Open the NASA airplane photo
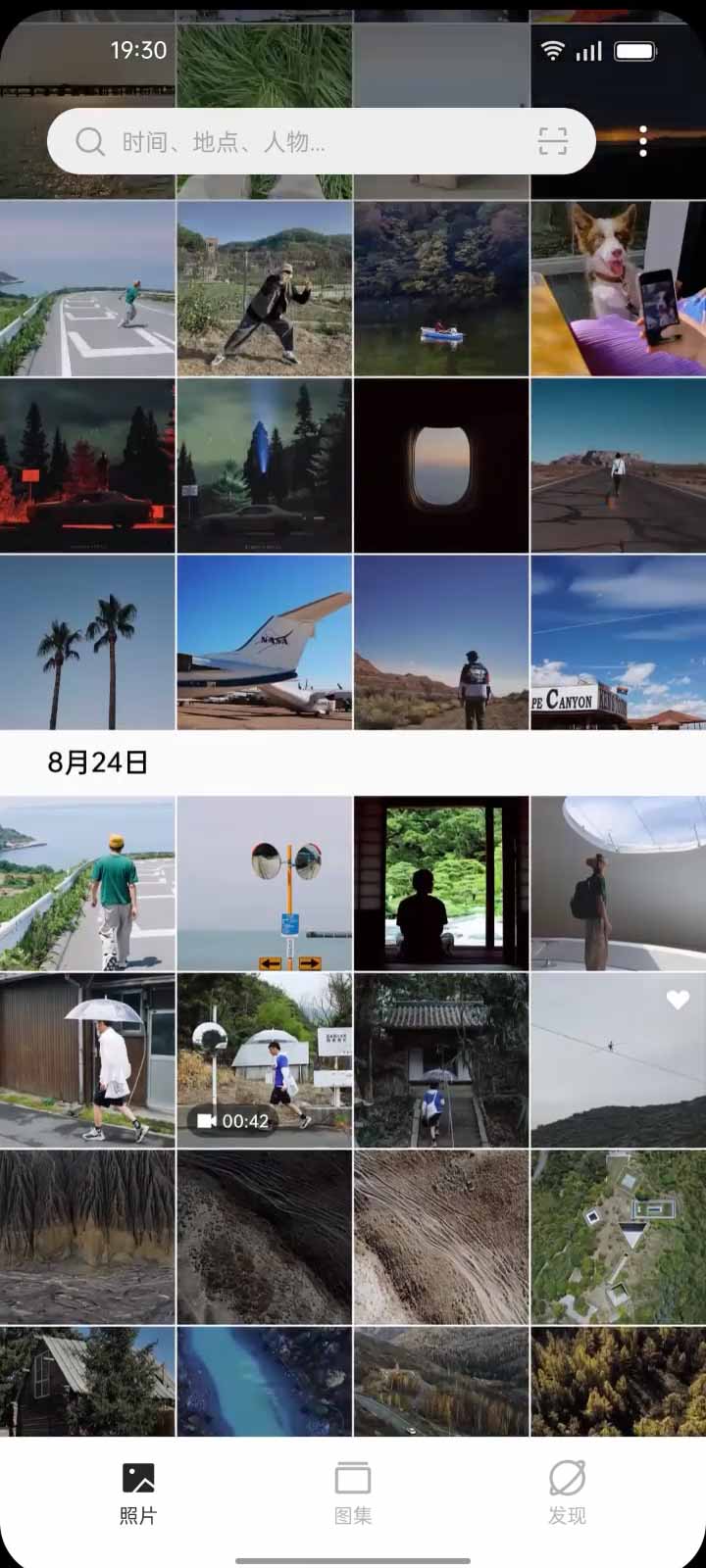The width and height of the screenshot is (706, 1568). [265, 643]
